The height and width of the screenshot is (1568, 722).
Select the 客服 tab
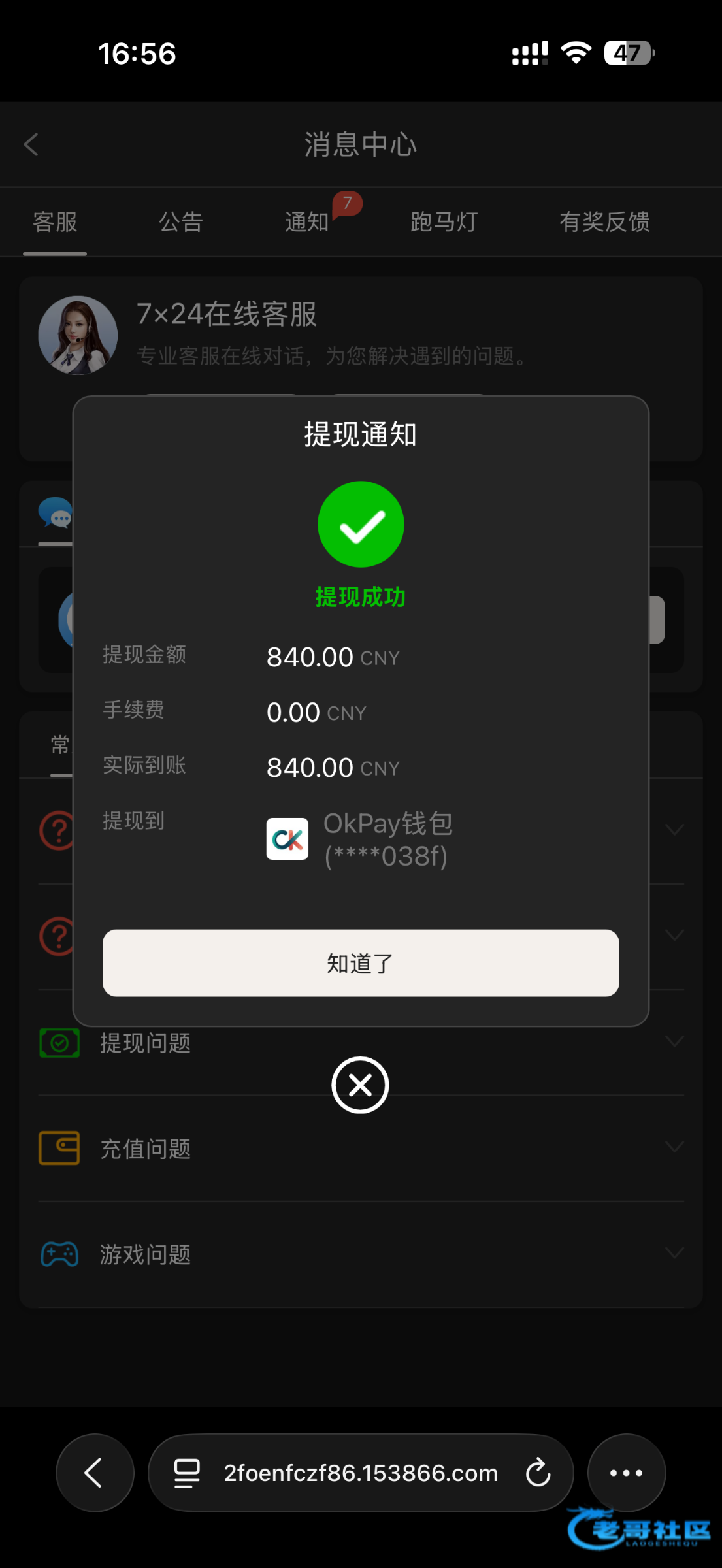coord(55,222)
